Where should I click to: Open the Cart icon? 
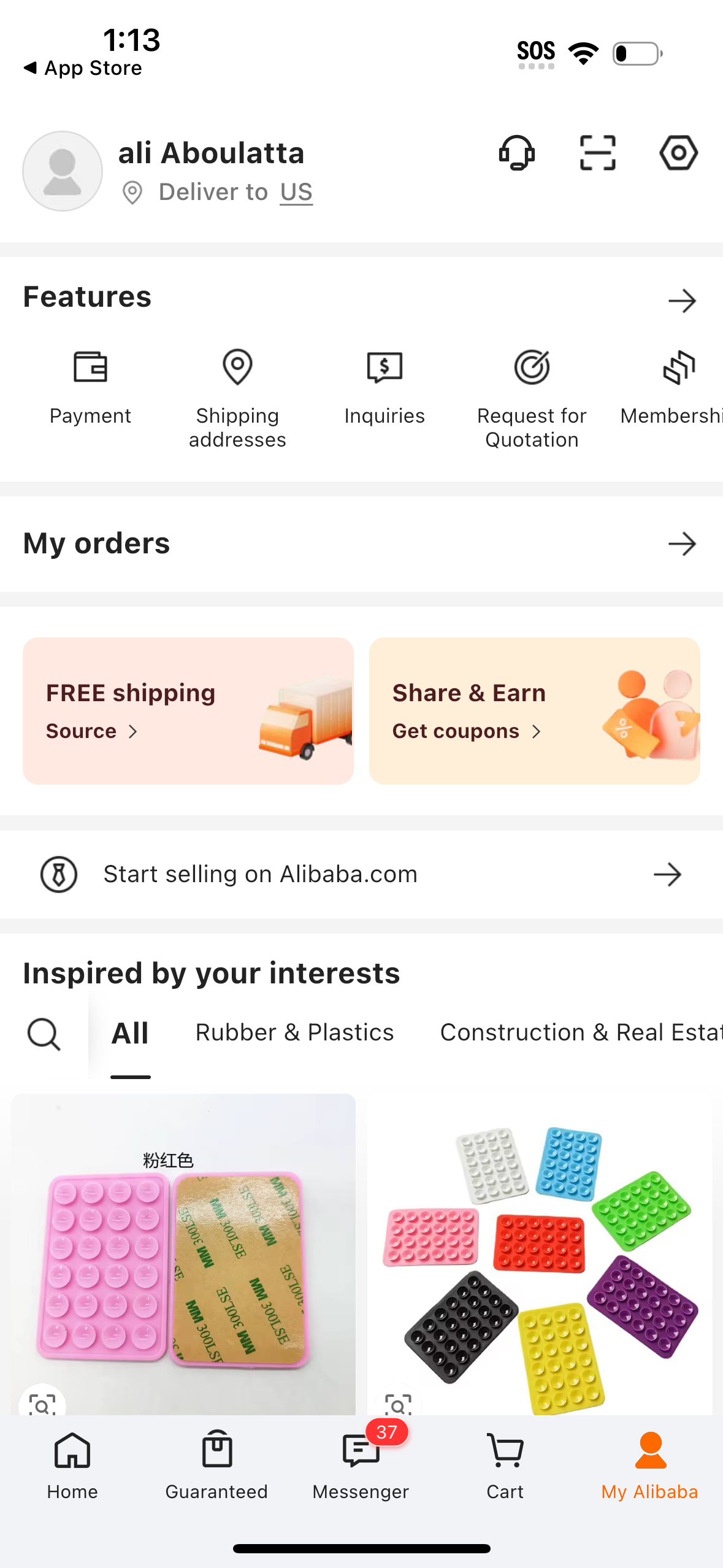504,1465
